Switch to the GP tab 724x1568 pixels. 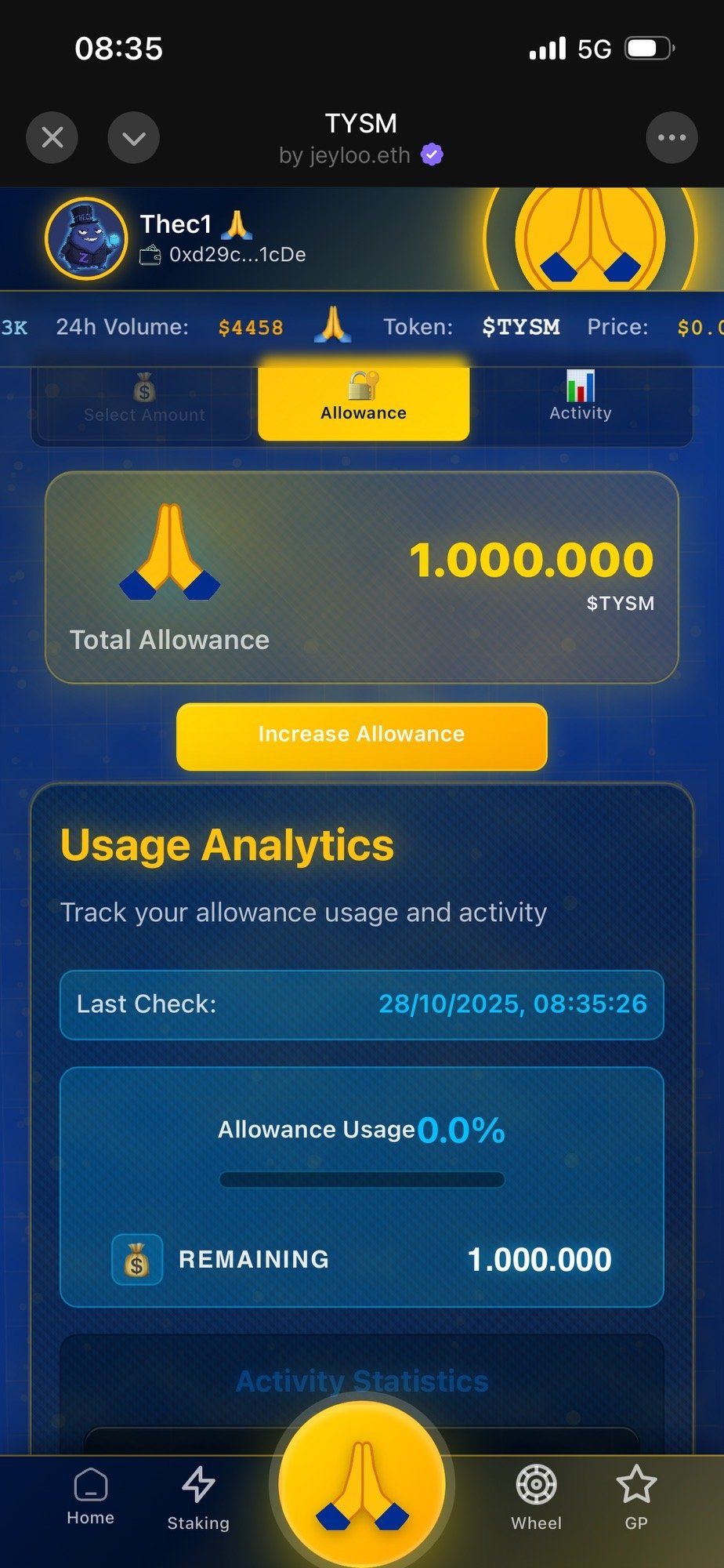[635, 1497]
